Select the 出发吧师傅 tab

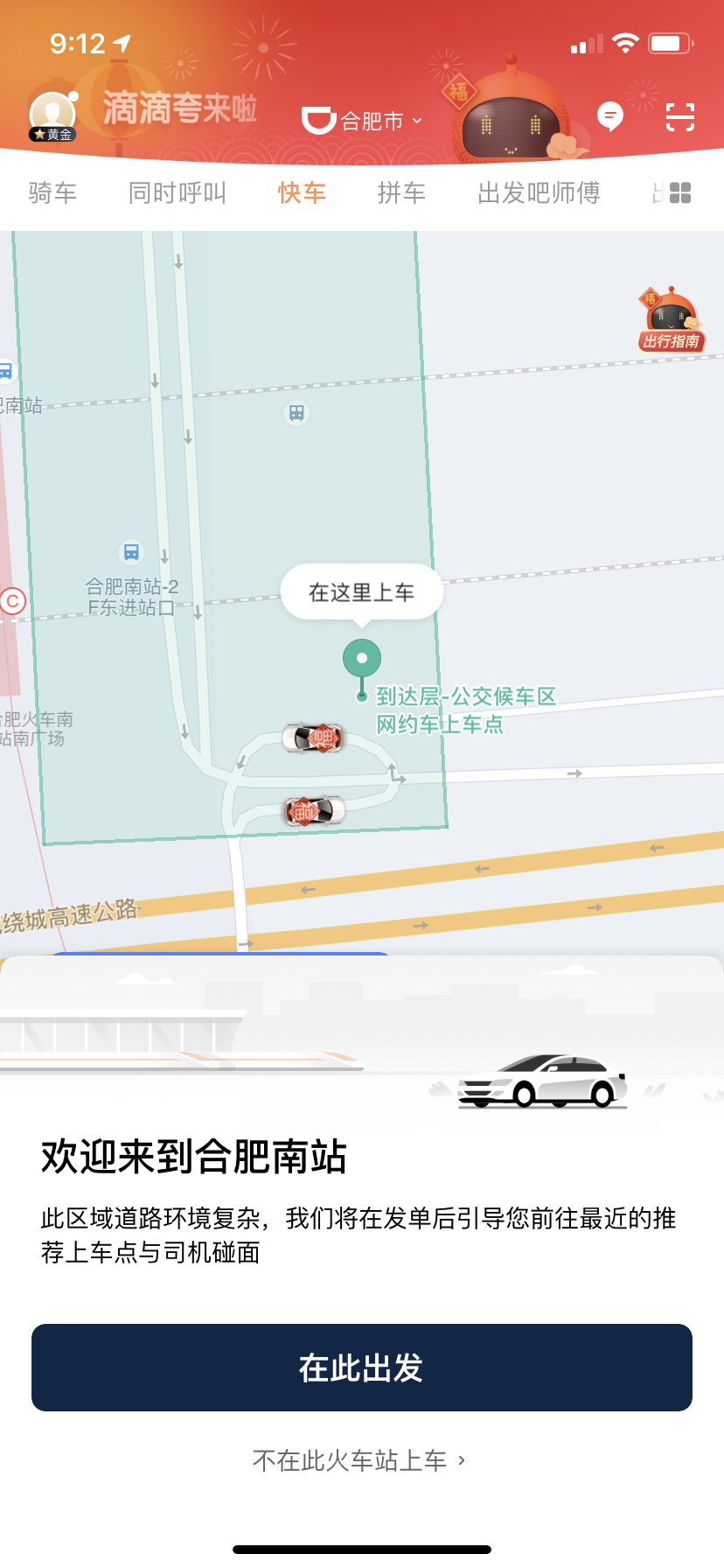point(539,193)
